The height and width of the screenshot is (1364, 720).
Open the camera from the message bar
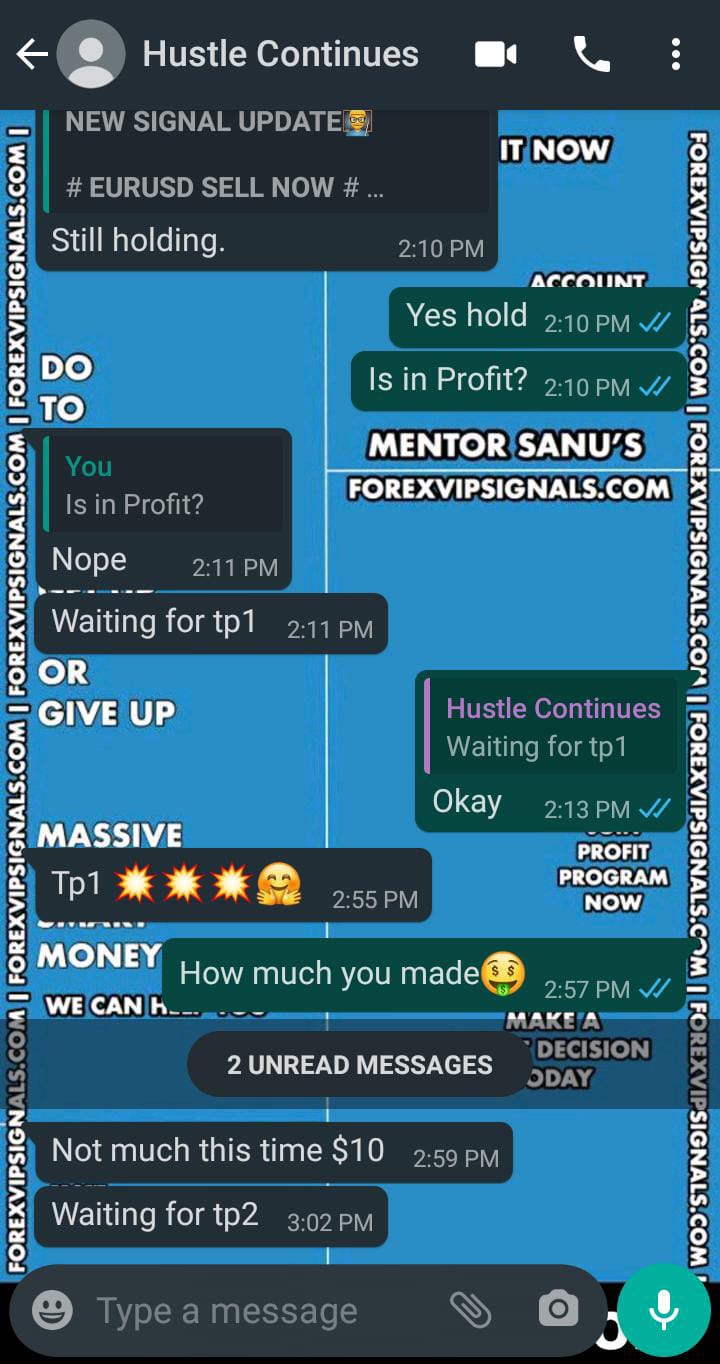[x=558, y=1310]
